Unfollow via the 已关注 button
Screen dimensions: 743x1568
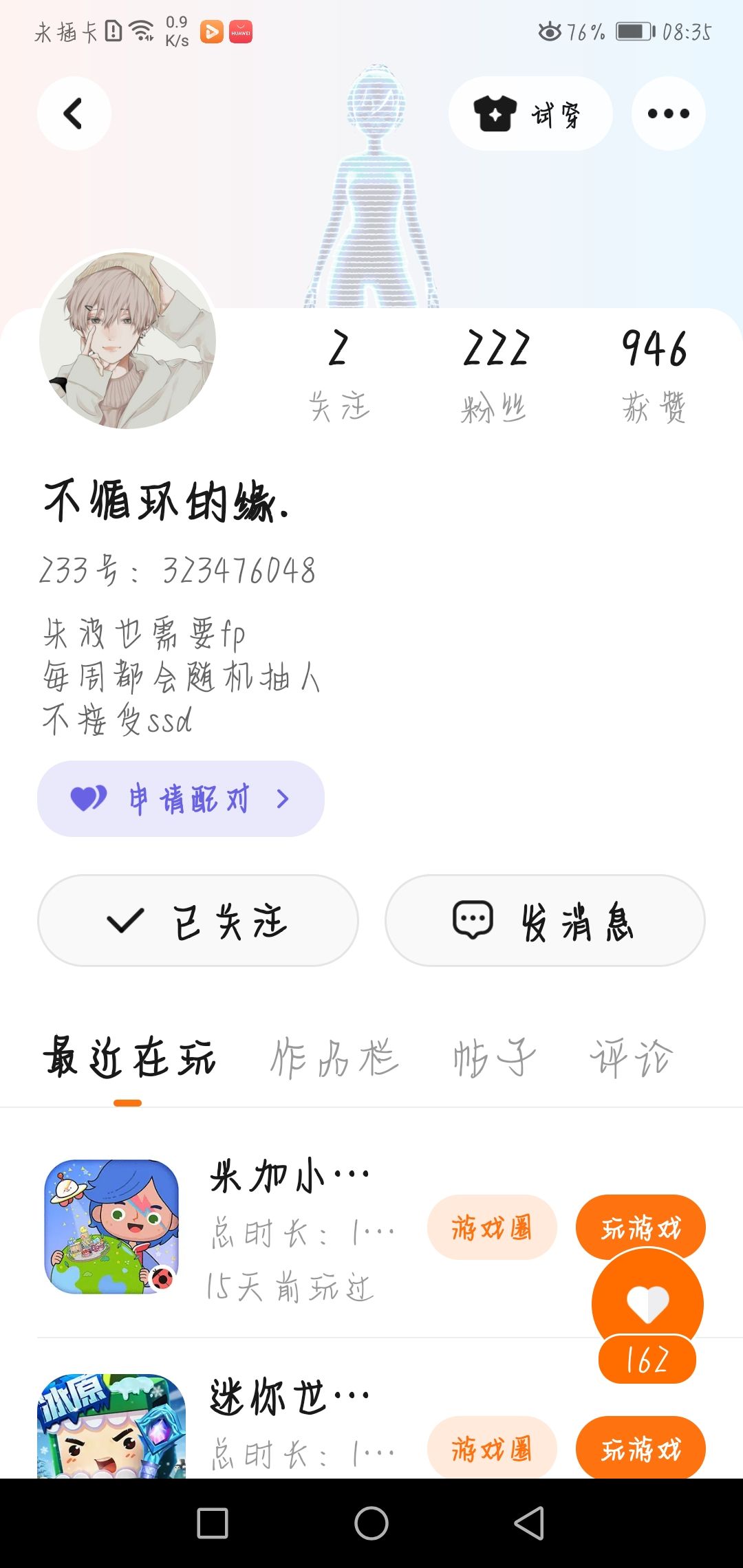click(197, 920)
